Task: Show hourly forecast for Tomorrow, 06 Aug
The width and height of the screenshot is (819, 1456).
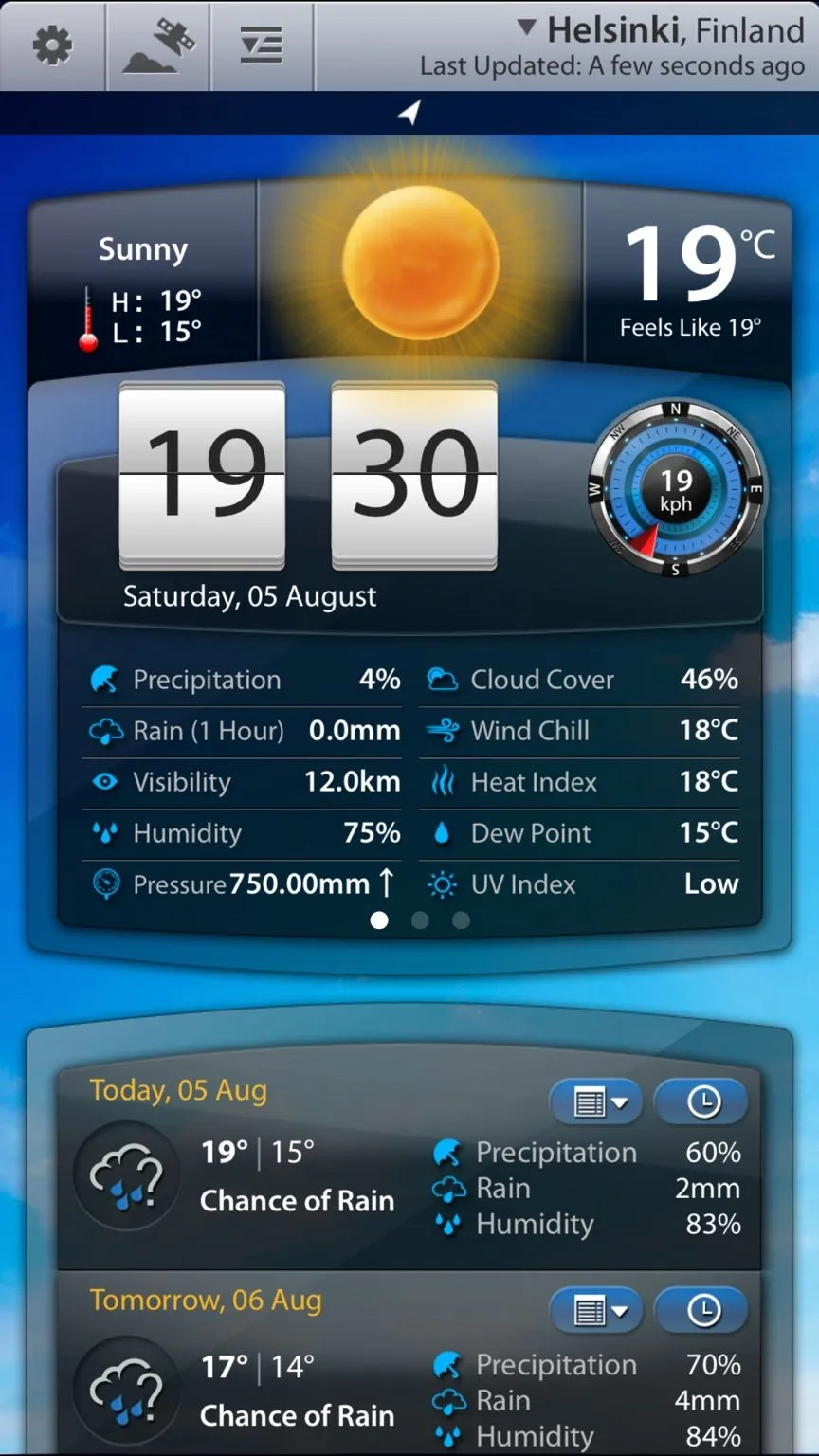Action: pyautogui.click(x=702, y=1311)
